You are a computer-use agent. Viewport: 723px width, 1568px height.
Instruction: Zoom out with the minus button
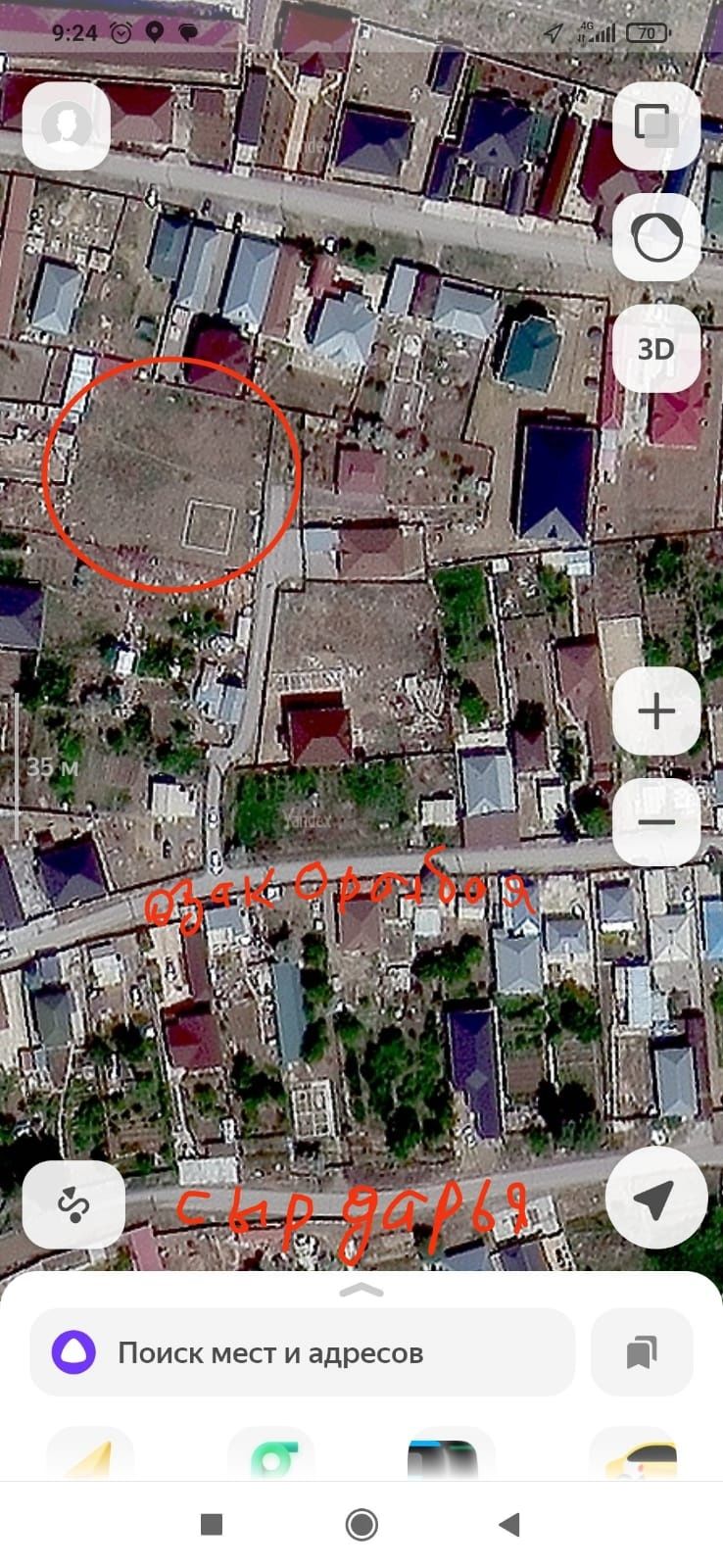655,821
